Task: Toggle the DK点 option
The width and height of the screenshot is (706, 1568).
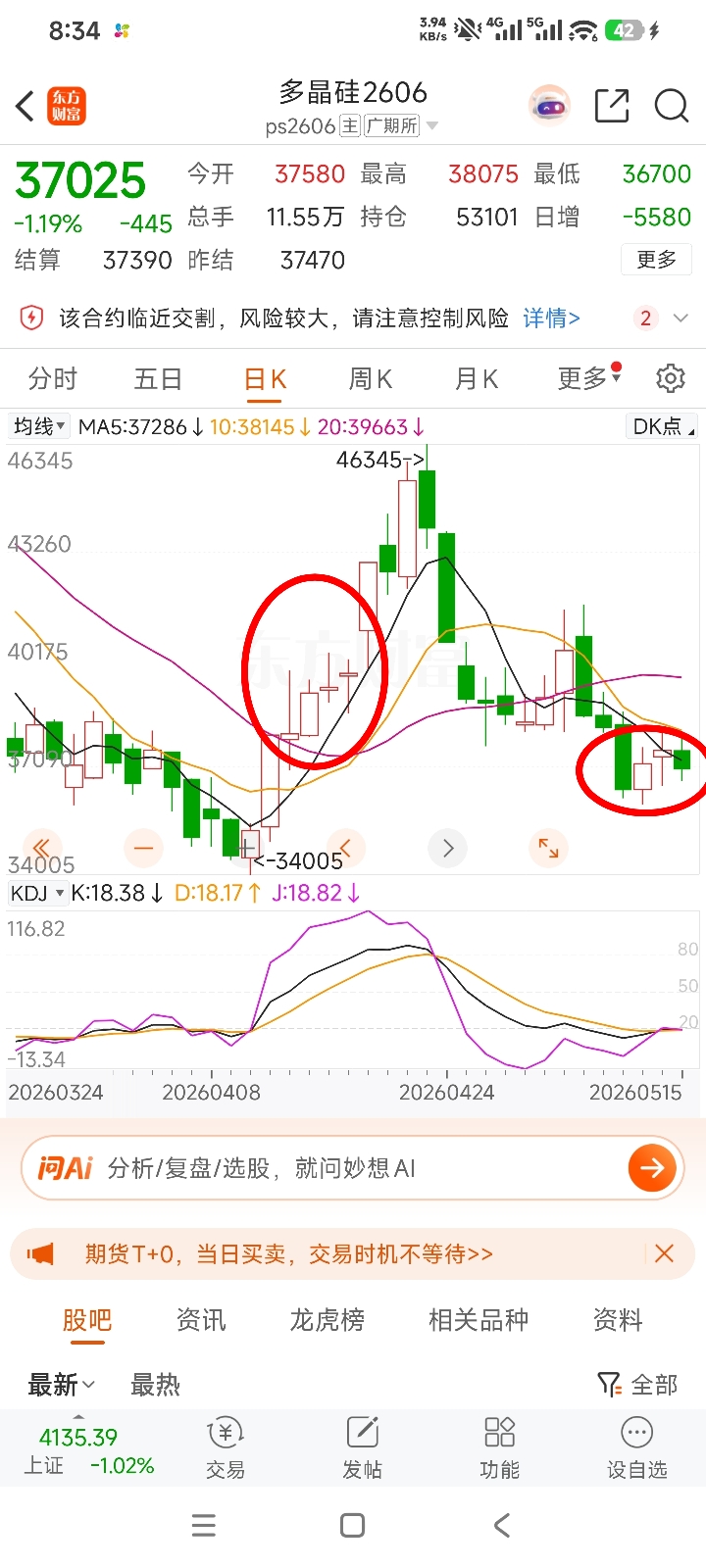Action: (662, 426)
